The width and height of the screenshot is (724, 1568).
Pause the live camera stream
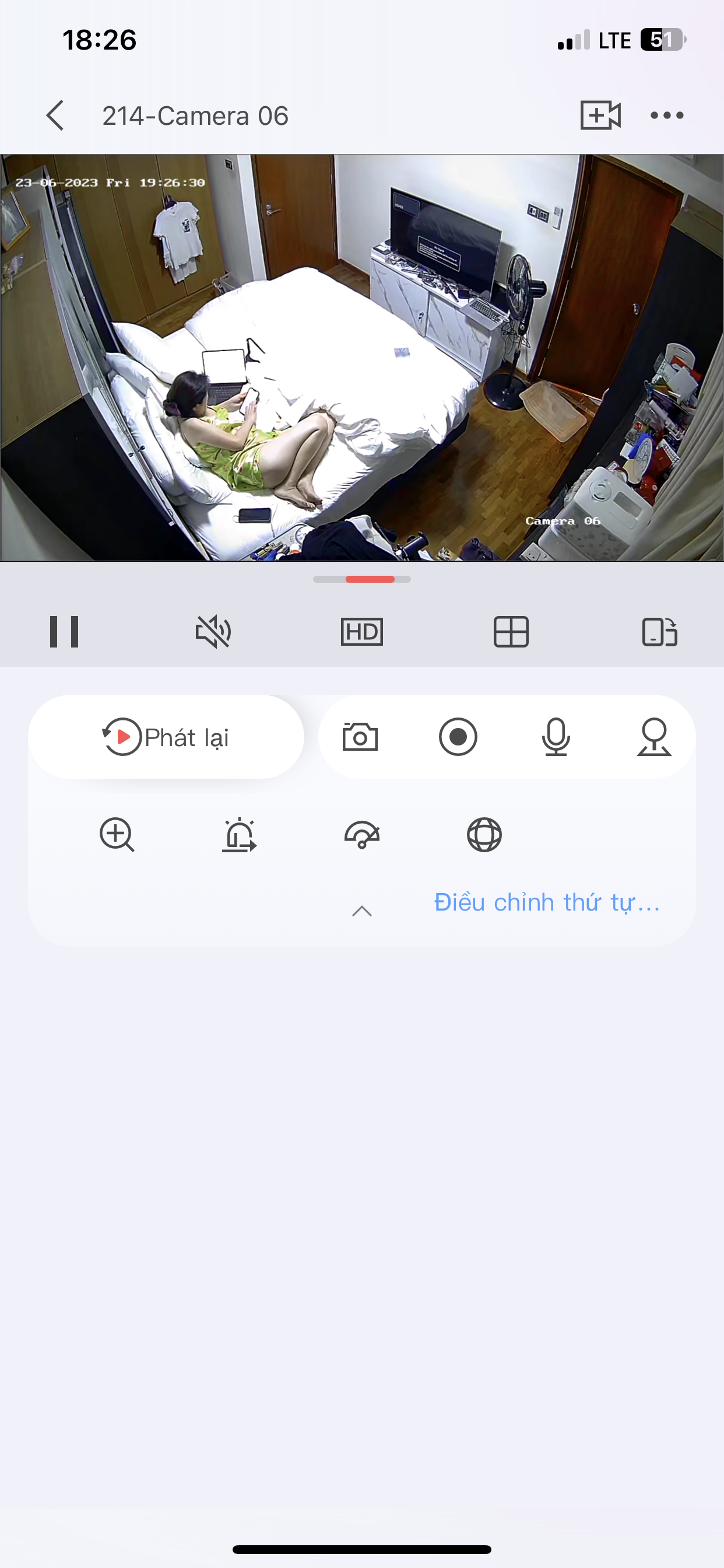(64, 631)
